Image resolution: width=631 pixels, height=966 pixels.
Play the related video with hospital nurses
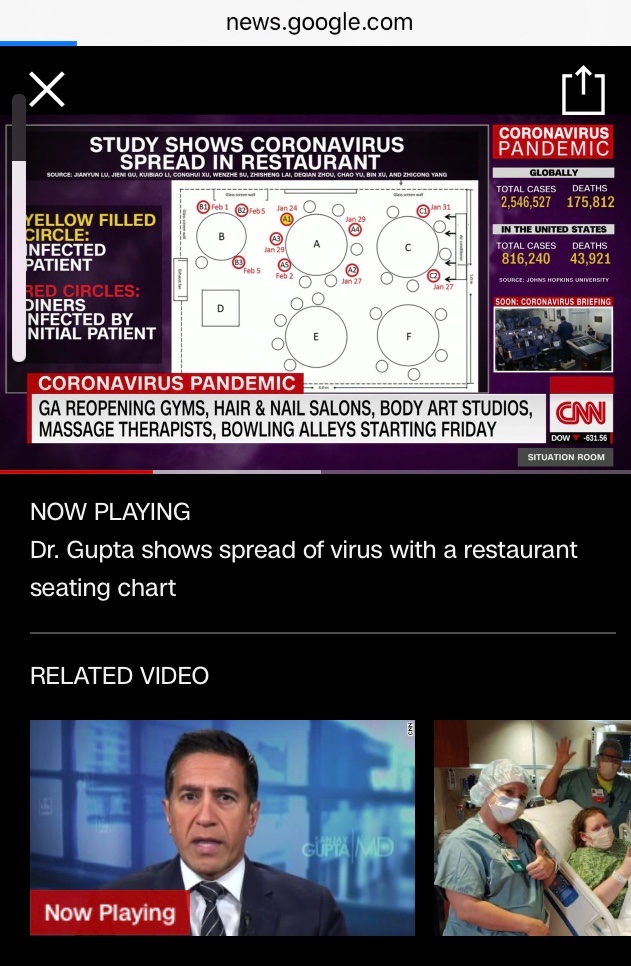coord(532,828)
